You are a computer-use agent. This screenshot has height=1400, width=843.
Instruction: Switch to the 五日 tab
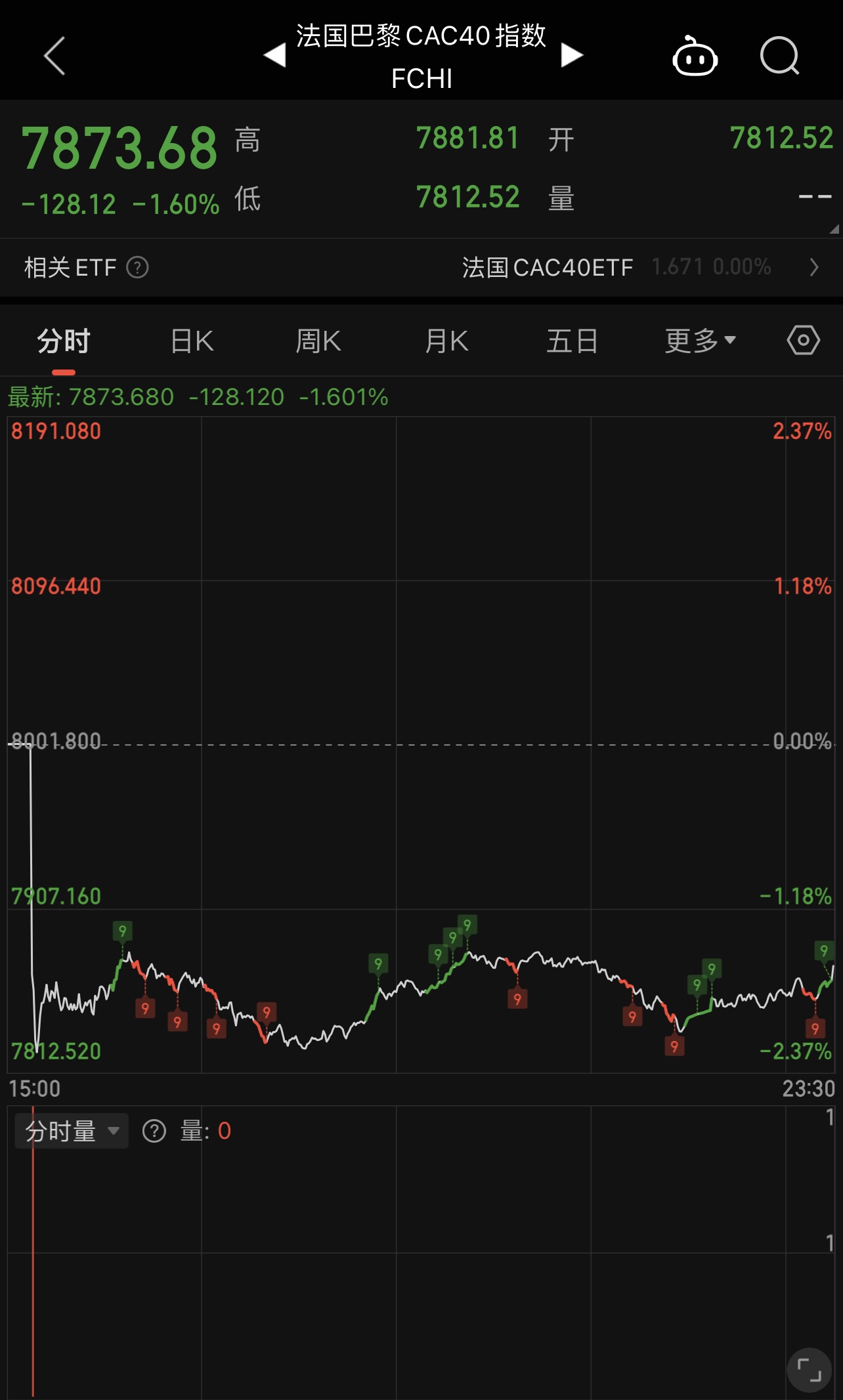pyautogui.click(x=573, y=340)
